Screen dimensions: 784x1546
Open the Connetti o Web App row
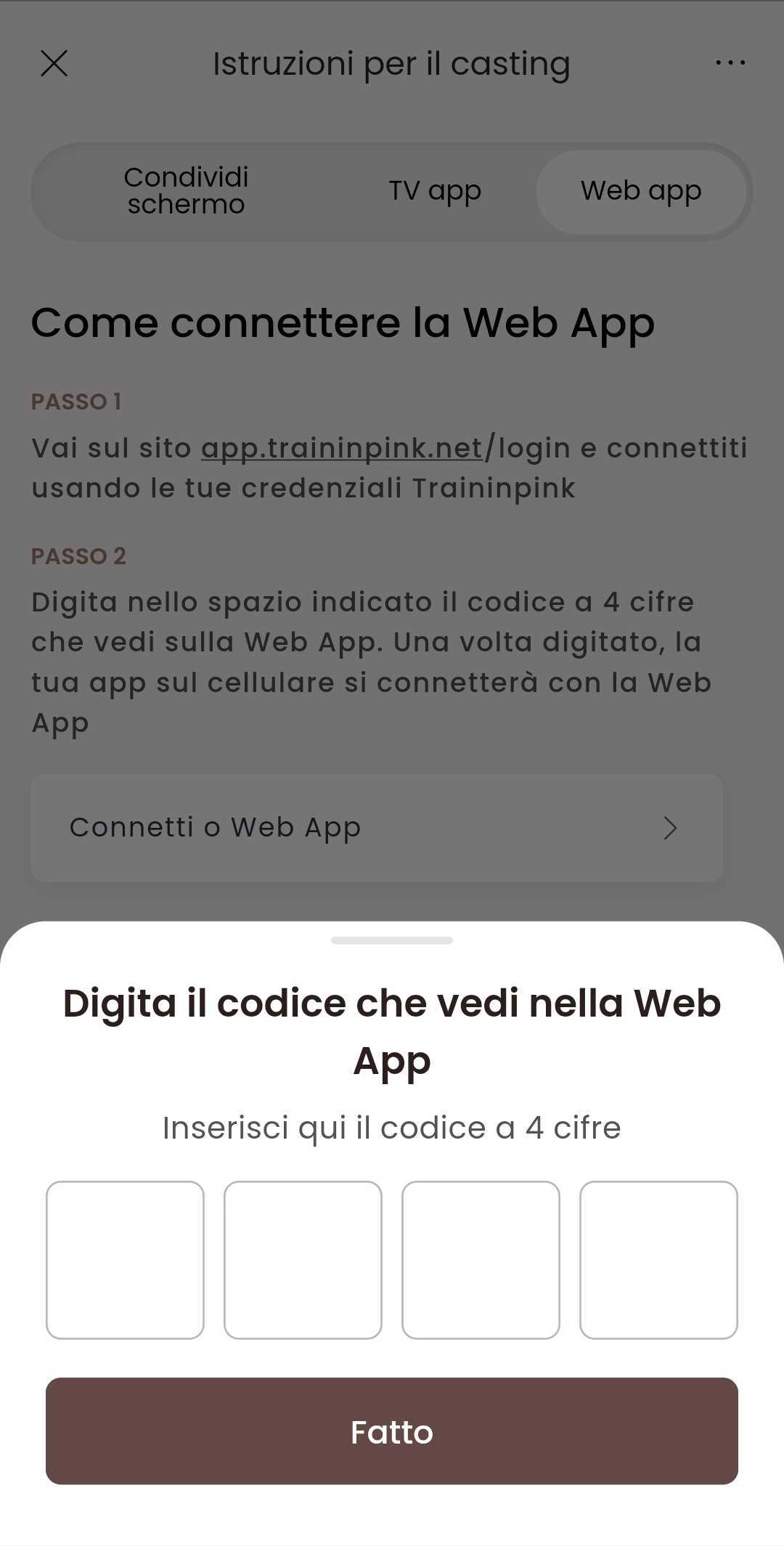(x=377, y=828)
